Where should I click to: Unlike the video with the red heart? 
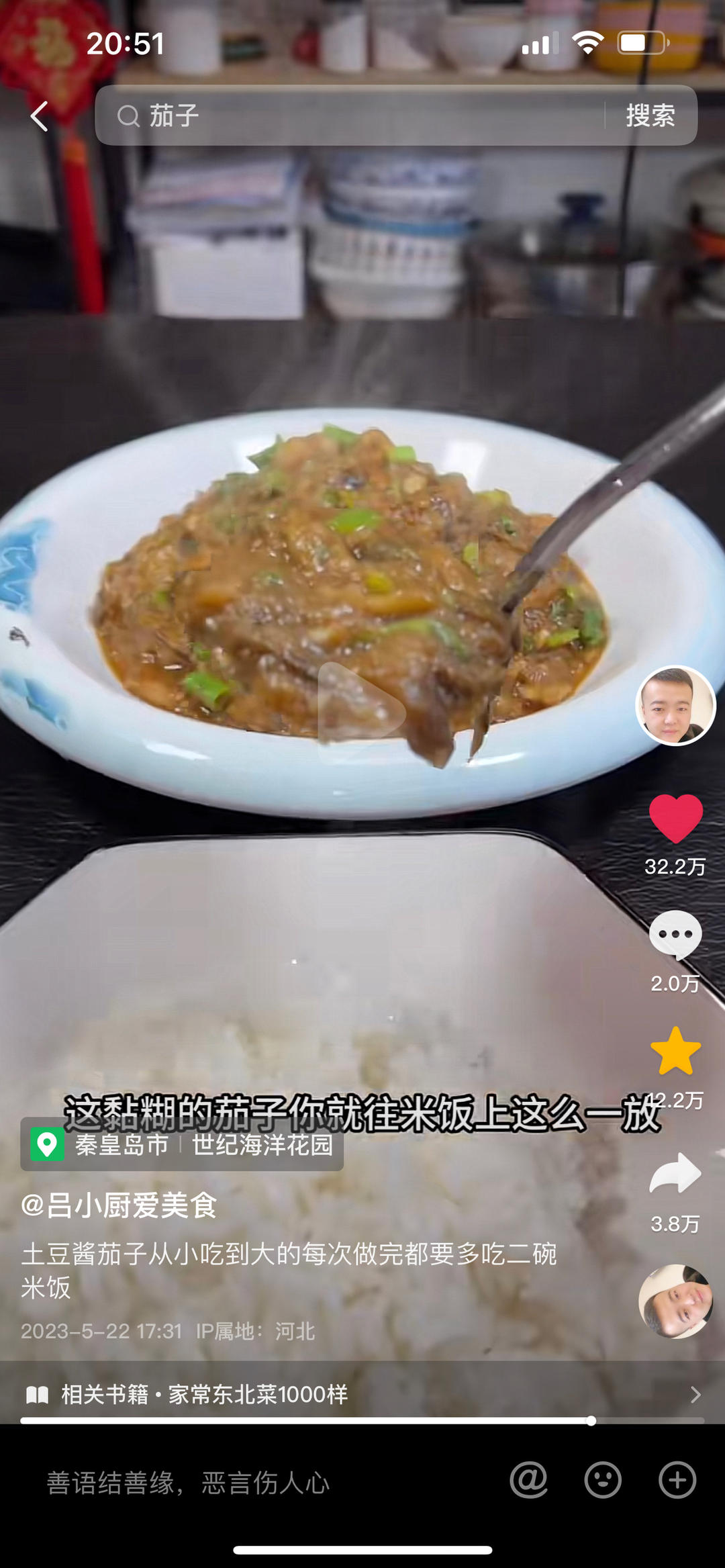coord(675,818)
